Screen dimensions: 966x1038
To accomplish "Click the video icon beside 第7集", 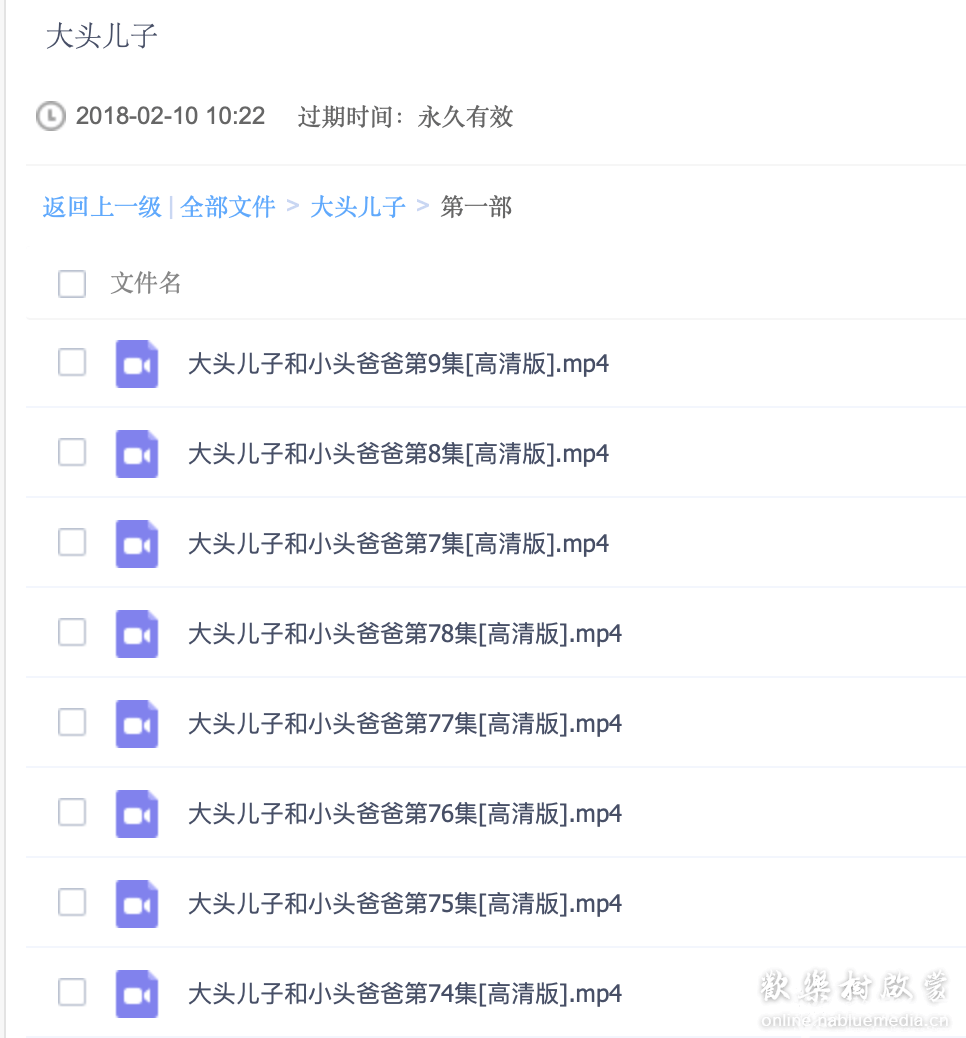I will (x=136, y=543).
